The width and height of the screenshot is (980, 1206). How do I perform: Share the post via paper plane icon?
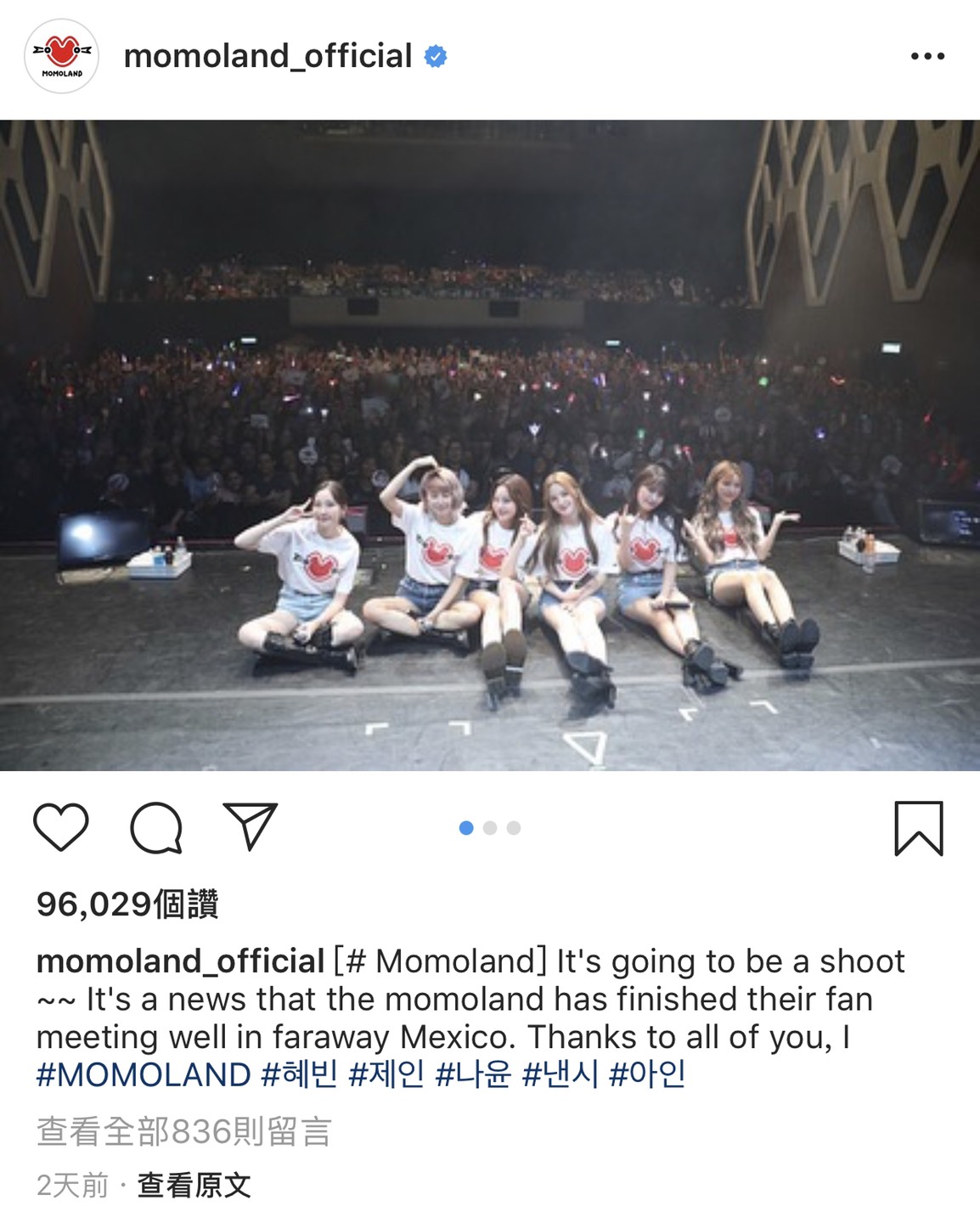point(250,826)
